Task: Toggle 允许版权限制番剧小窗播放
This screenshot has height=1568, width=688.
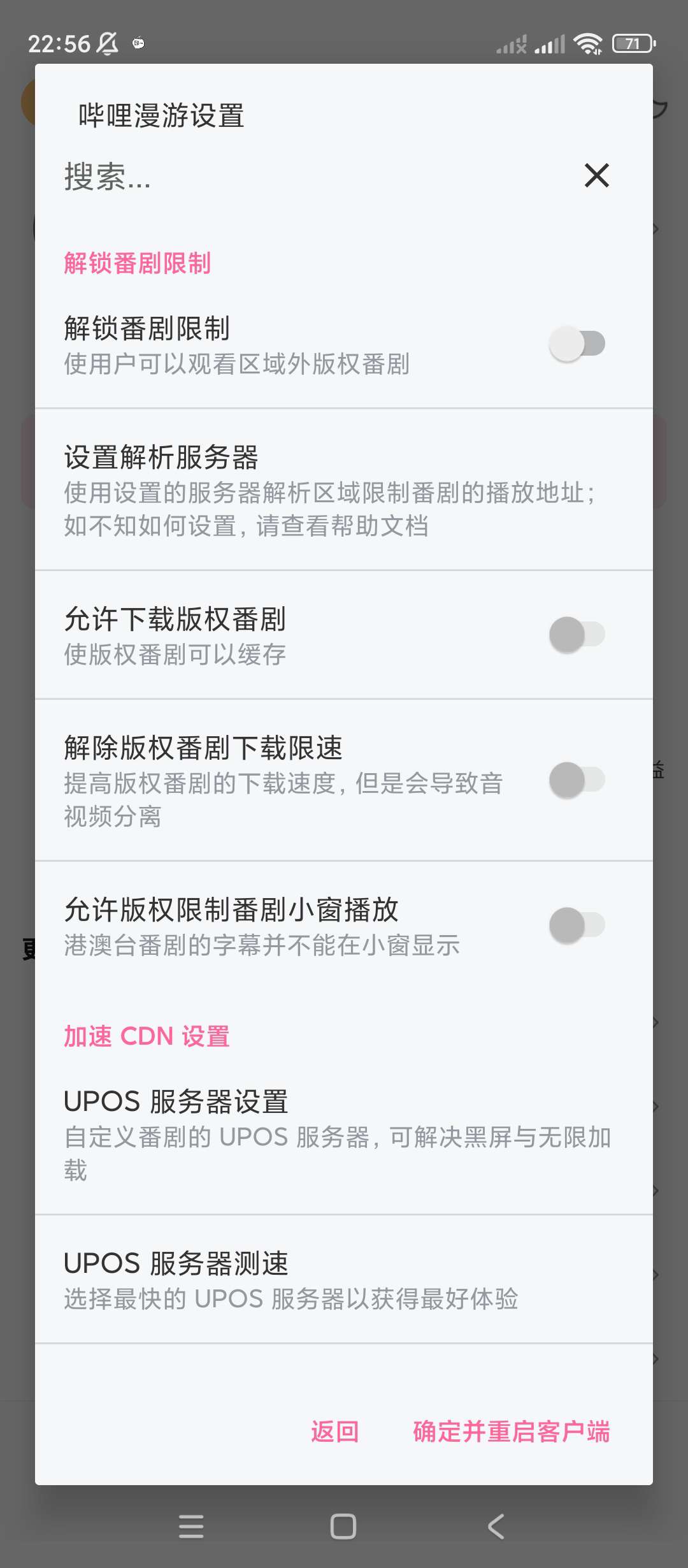Action: (577, 926)
